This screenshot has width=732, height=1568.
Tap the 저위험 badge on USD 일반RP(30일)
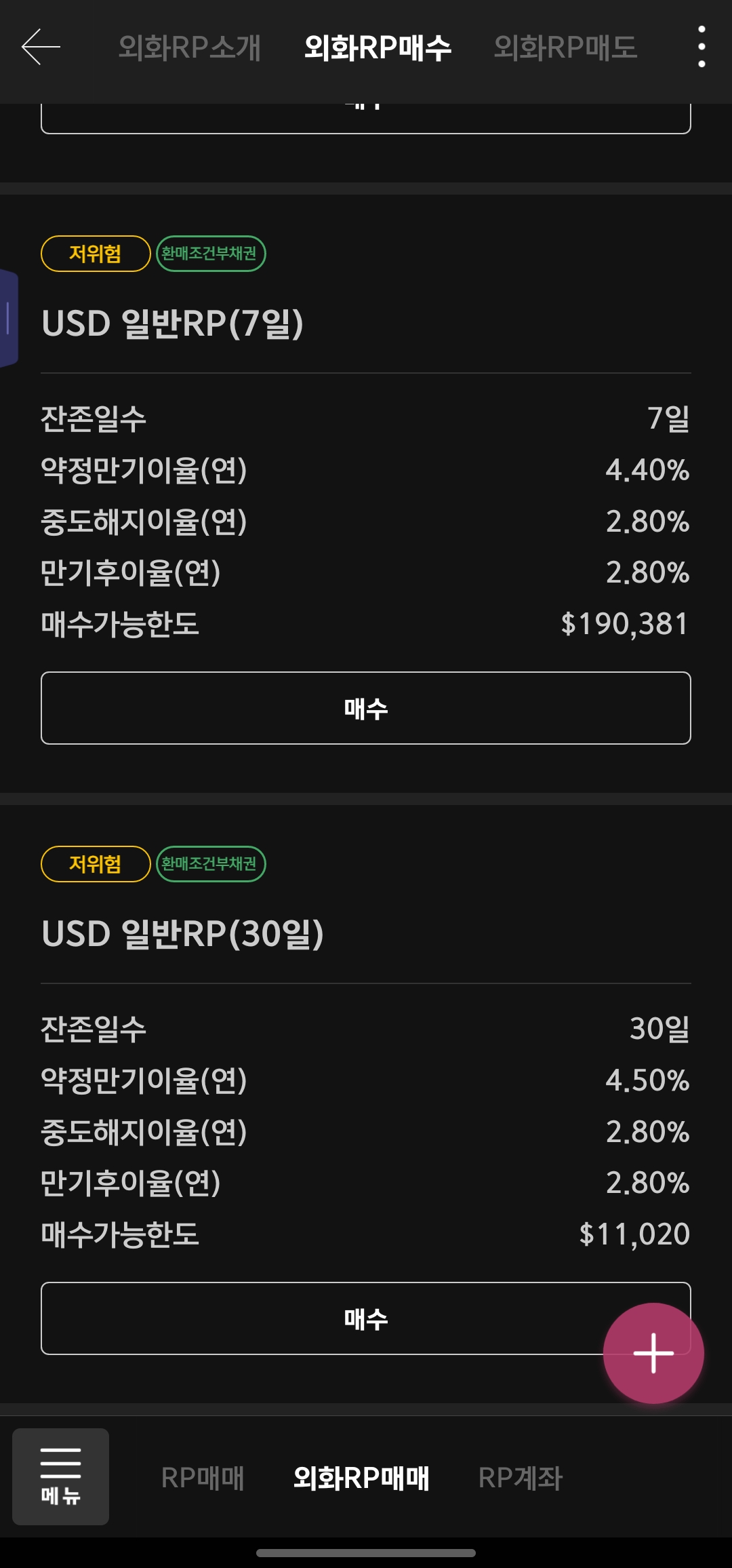(95, 864)
